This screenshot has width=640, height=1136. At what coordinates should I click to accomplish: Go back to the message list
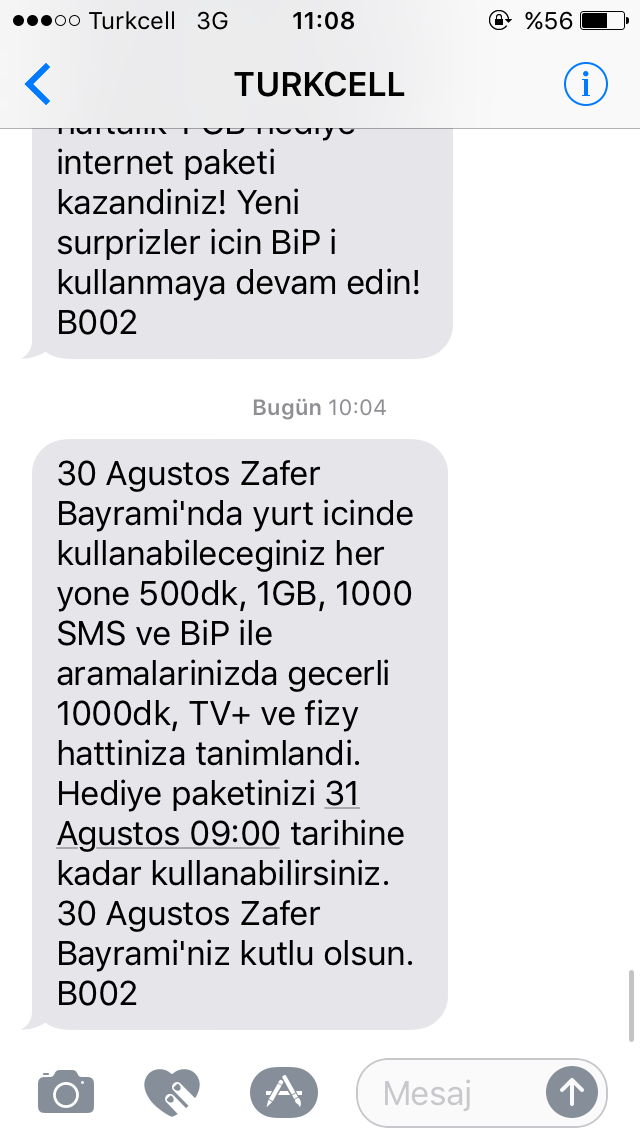[38, 85]
